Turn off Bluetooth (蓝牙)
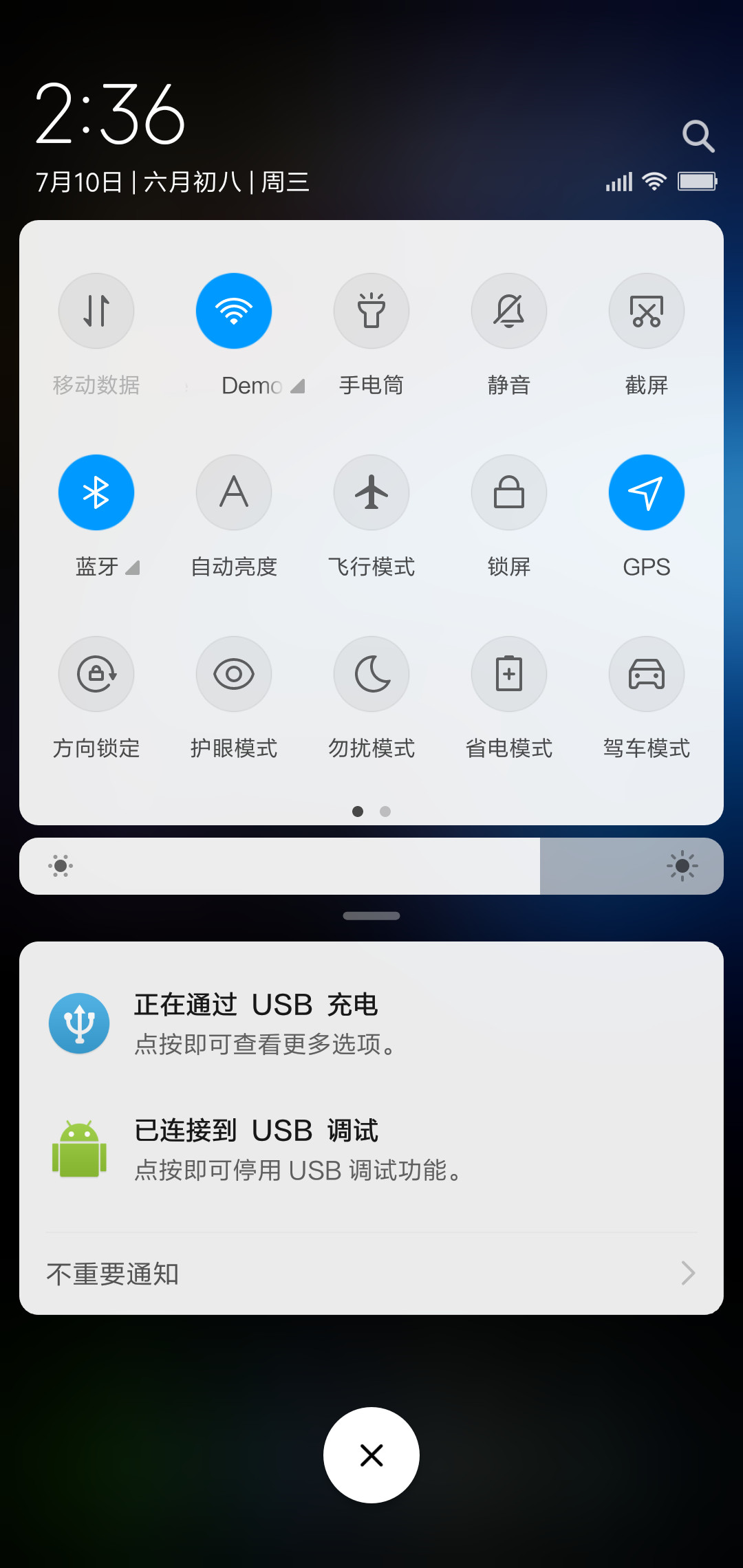 tap(96, 492)
